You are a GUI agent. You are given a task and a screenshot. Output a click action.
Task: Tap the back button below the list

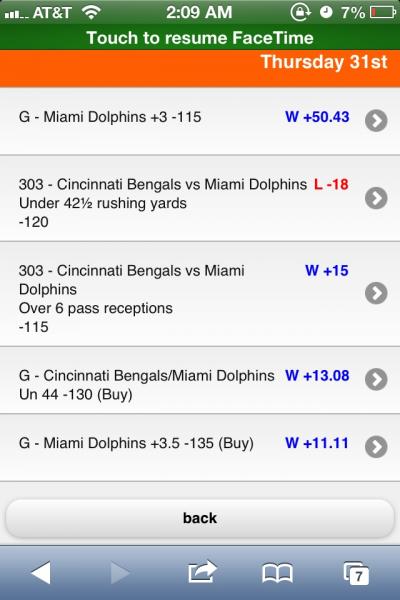pos(200,518)
